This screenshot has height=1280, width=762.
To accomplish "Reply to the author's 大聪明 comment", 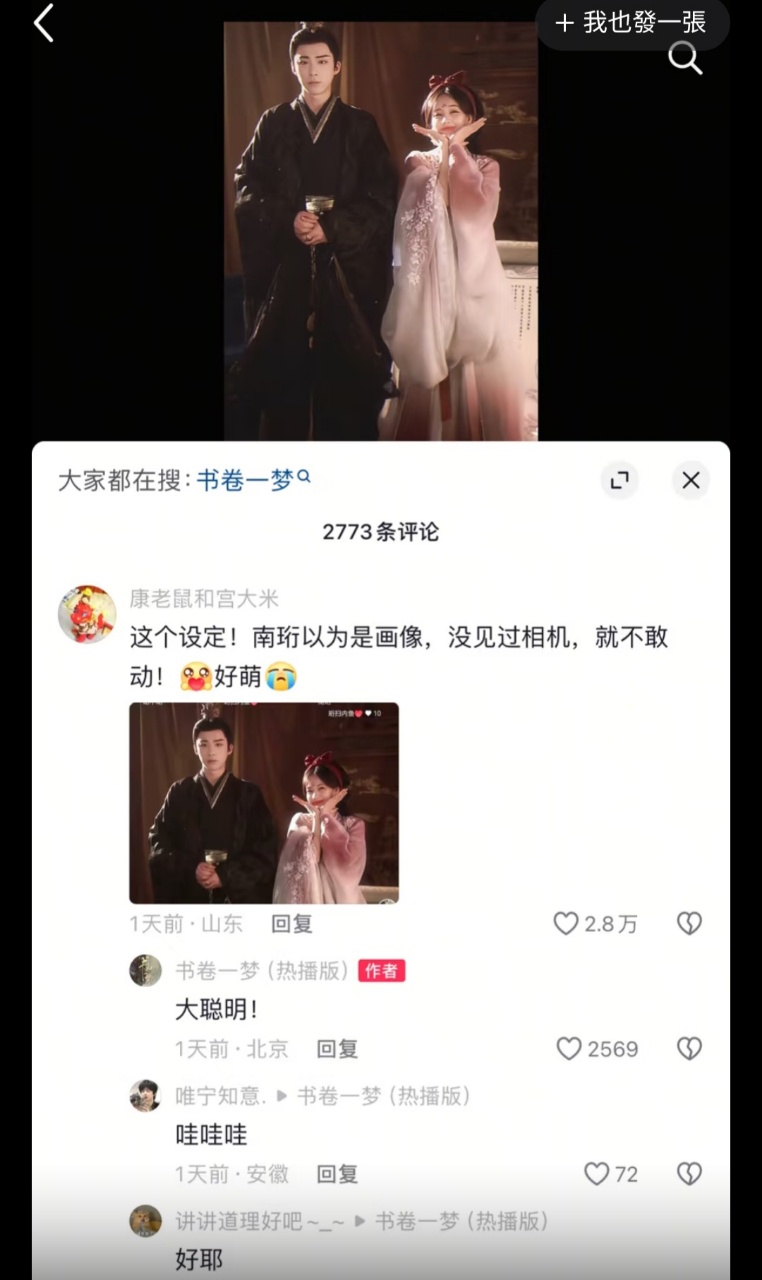I will pyautogui.click(x=337, y=1049).
